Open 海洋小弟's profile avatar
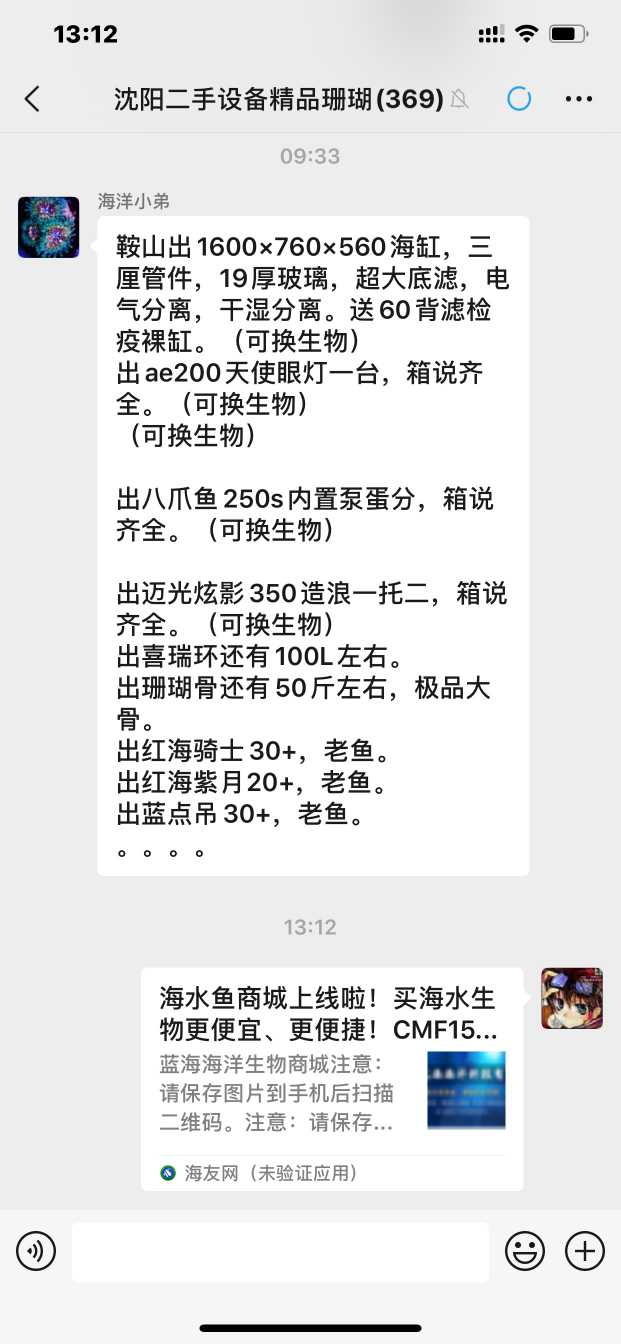The height and width of the screenshot is (1344, 621). (x=48, y=227)
